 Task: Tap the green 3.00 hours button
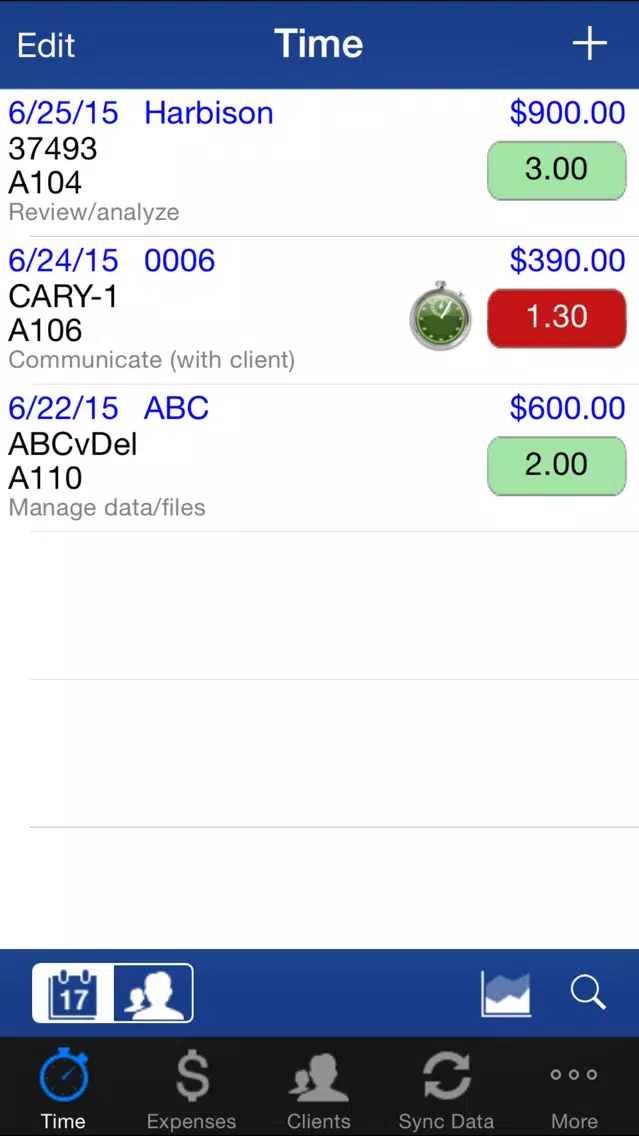click(x=556, y=170)
